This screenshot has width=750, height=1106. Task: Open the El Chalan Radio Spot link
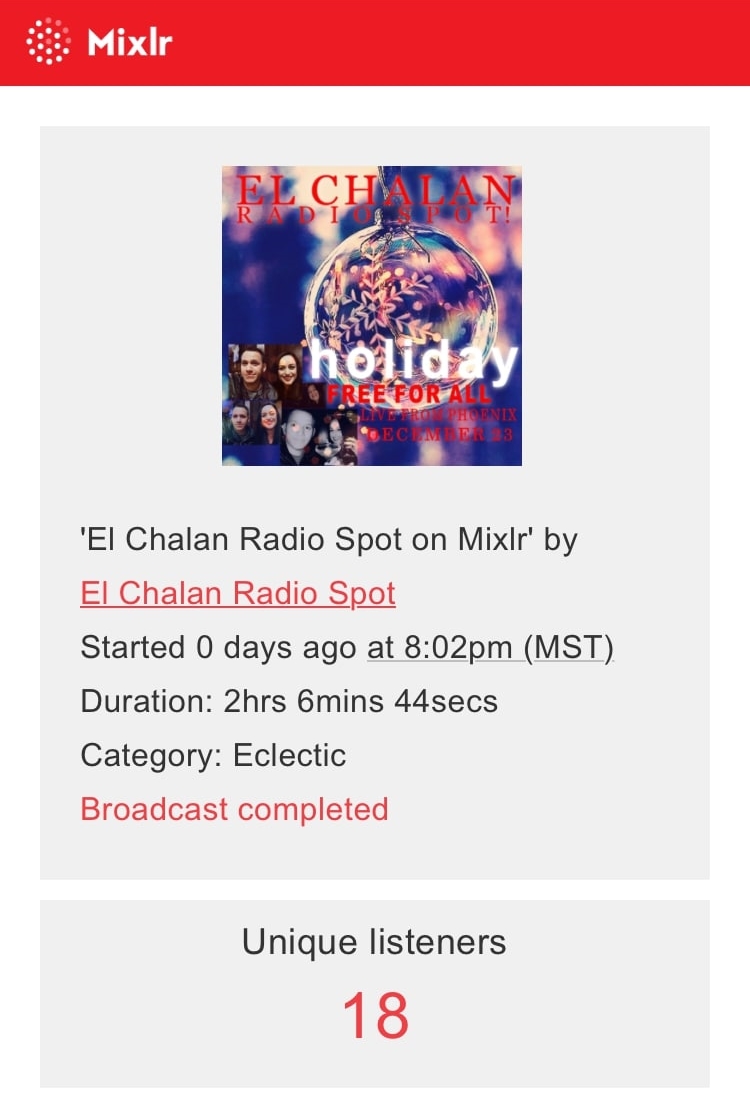[238, 594]
